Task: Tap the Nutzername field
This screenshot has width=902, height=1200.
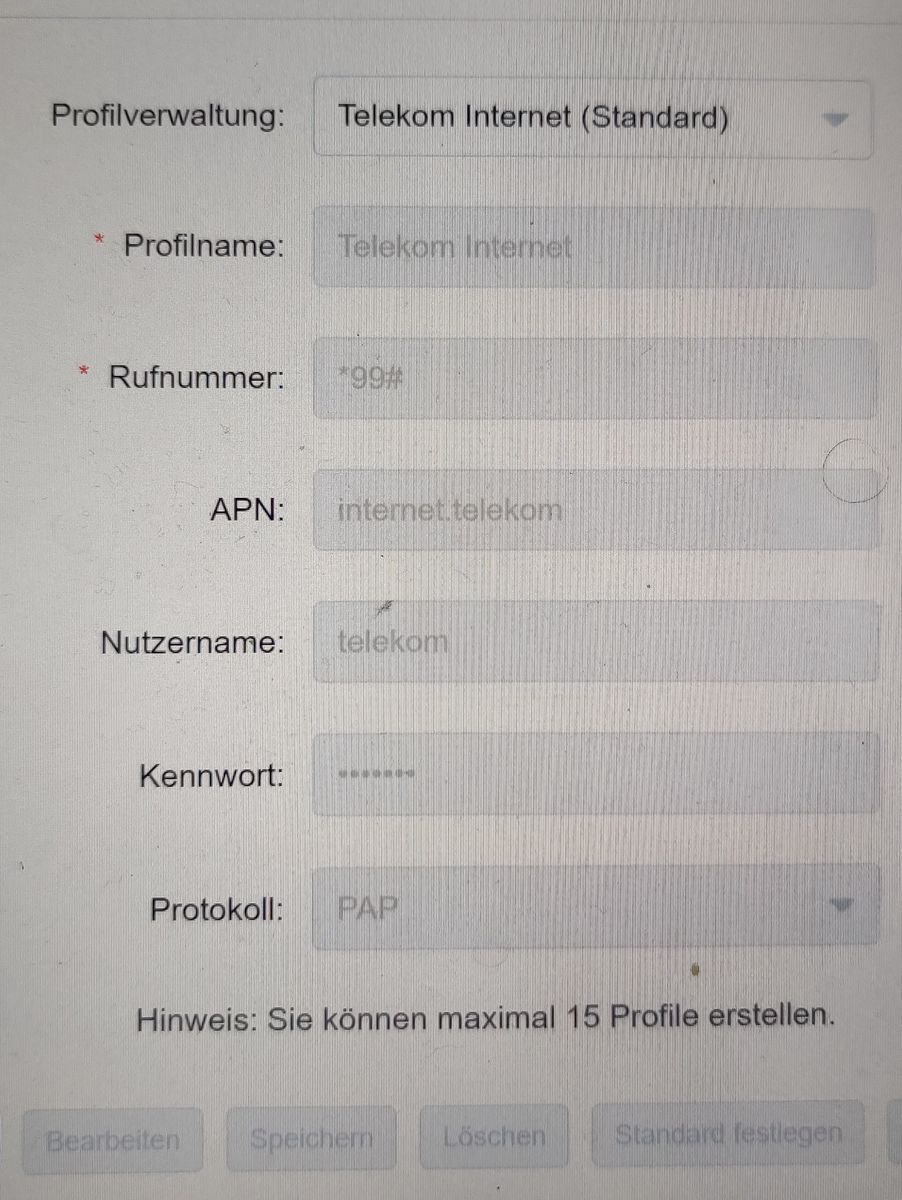Action: [x=594, y=641]
